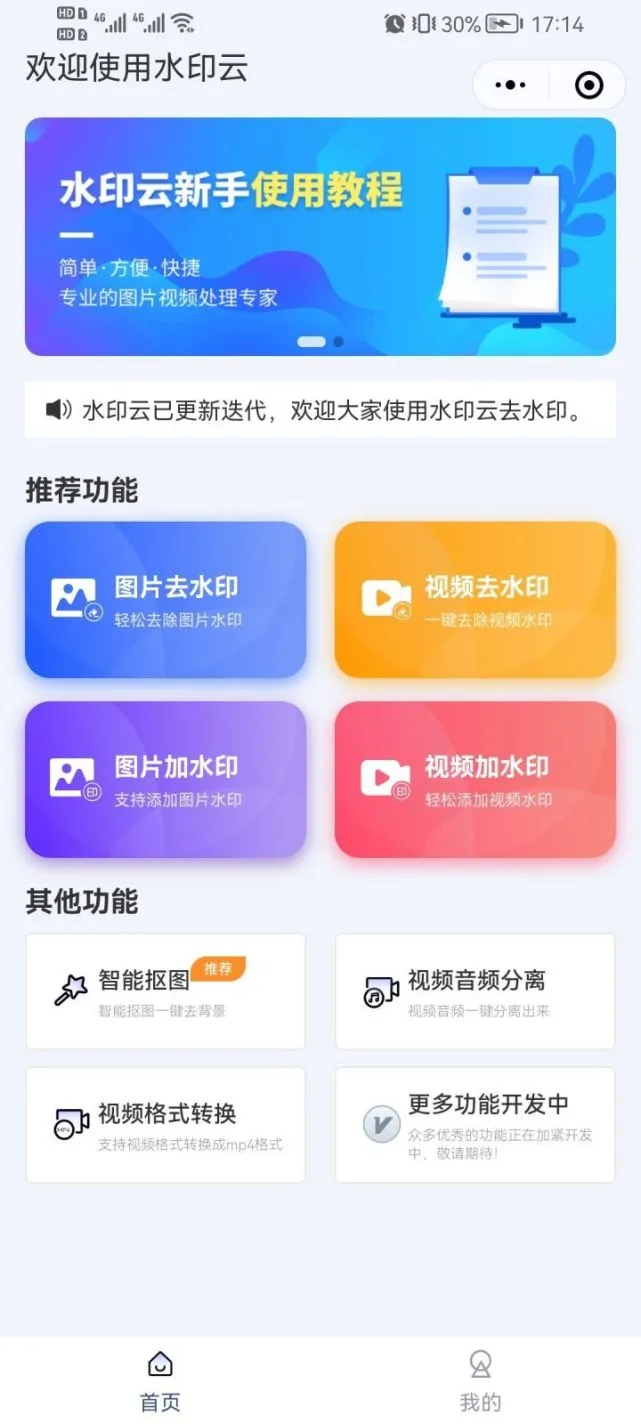Viewport: 641px width, 1424px height.
Task: Switch to the 我的 tab
Action: tap(480, 1382)
